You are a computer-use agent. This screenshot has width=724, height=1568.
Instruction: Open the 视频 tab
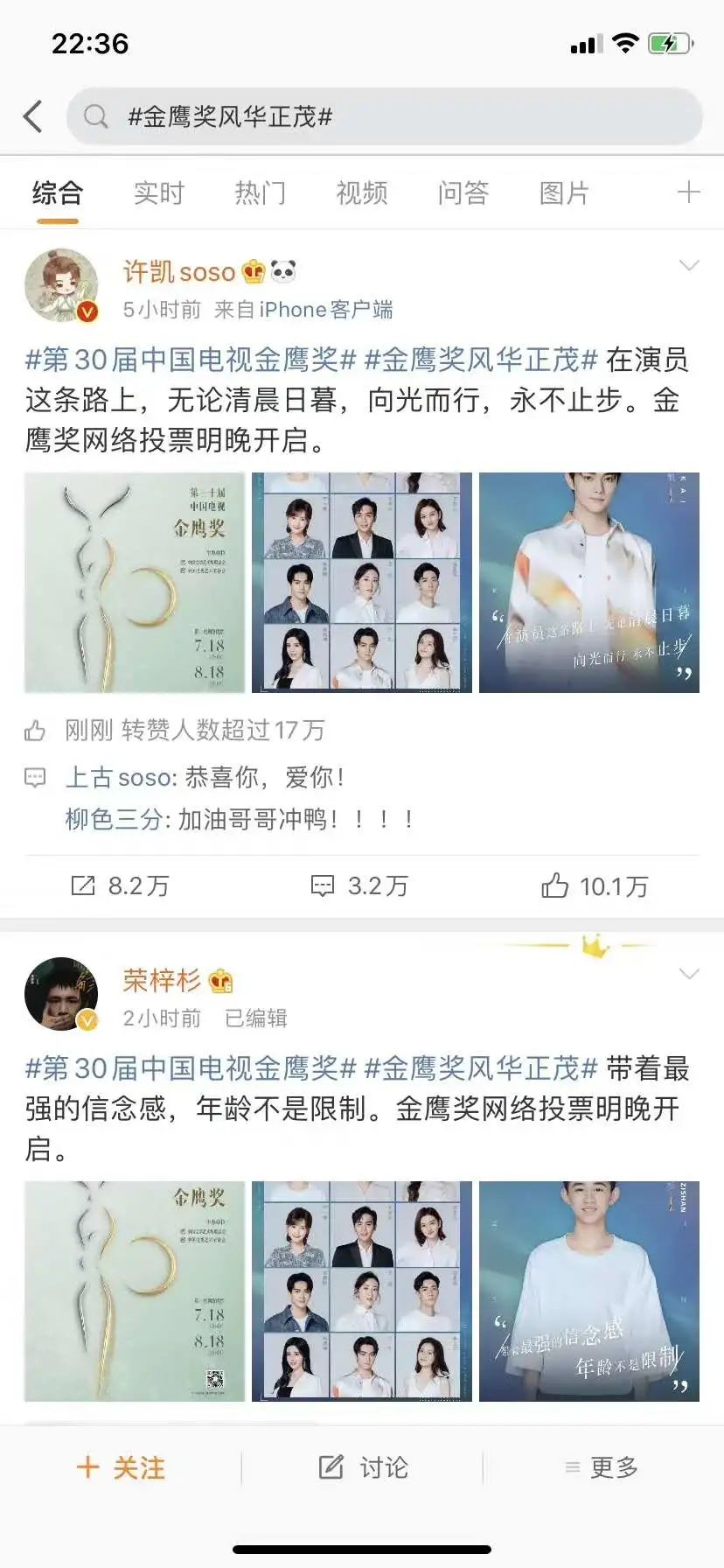tap(361, 192)
